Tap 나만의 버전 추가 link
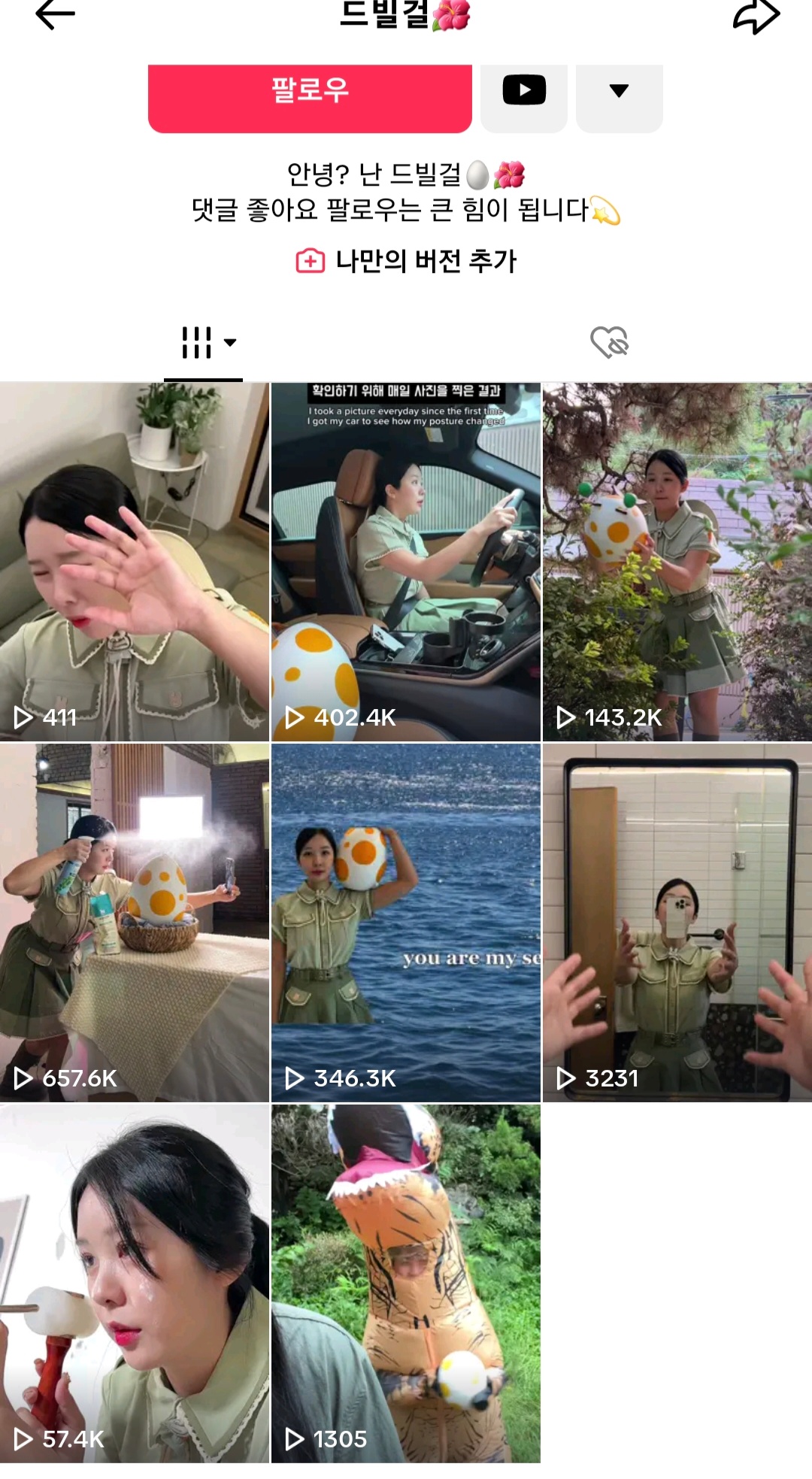812x1479 pixels. [407, 262]
